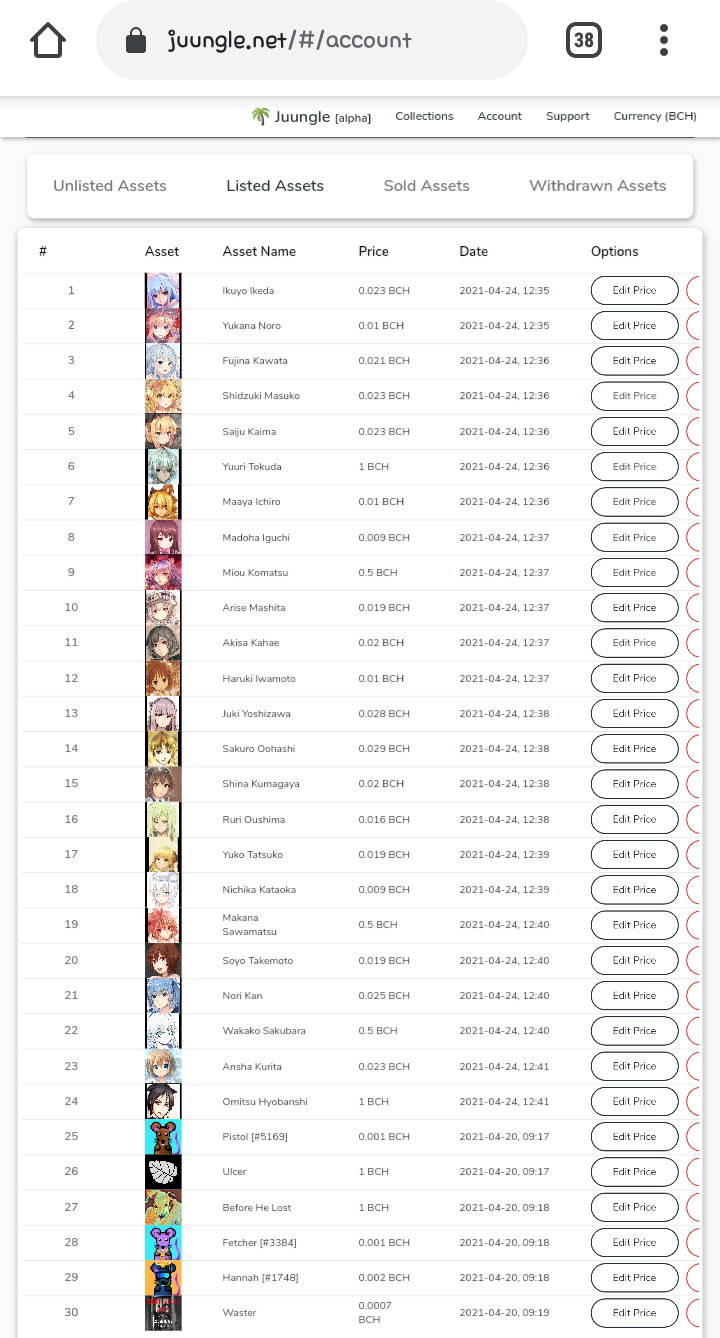Image resolution: width=720 pixels, height=1338 pixels.
Task: Switch to Unlisted Assets tab
Action: click(x=110, y=186)
